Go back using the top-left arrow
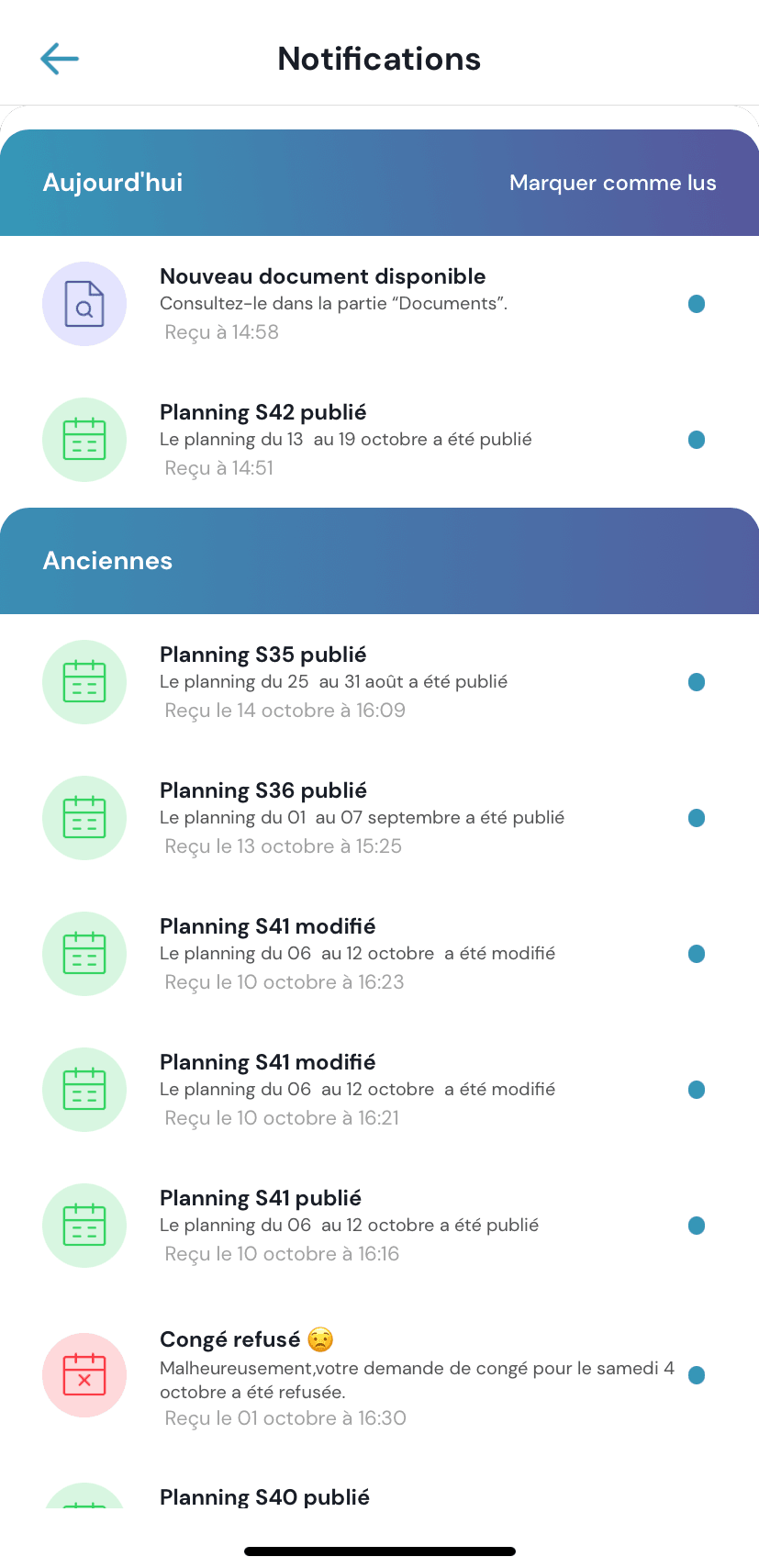The image size is (759, 1568). pos(60,59)
